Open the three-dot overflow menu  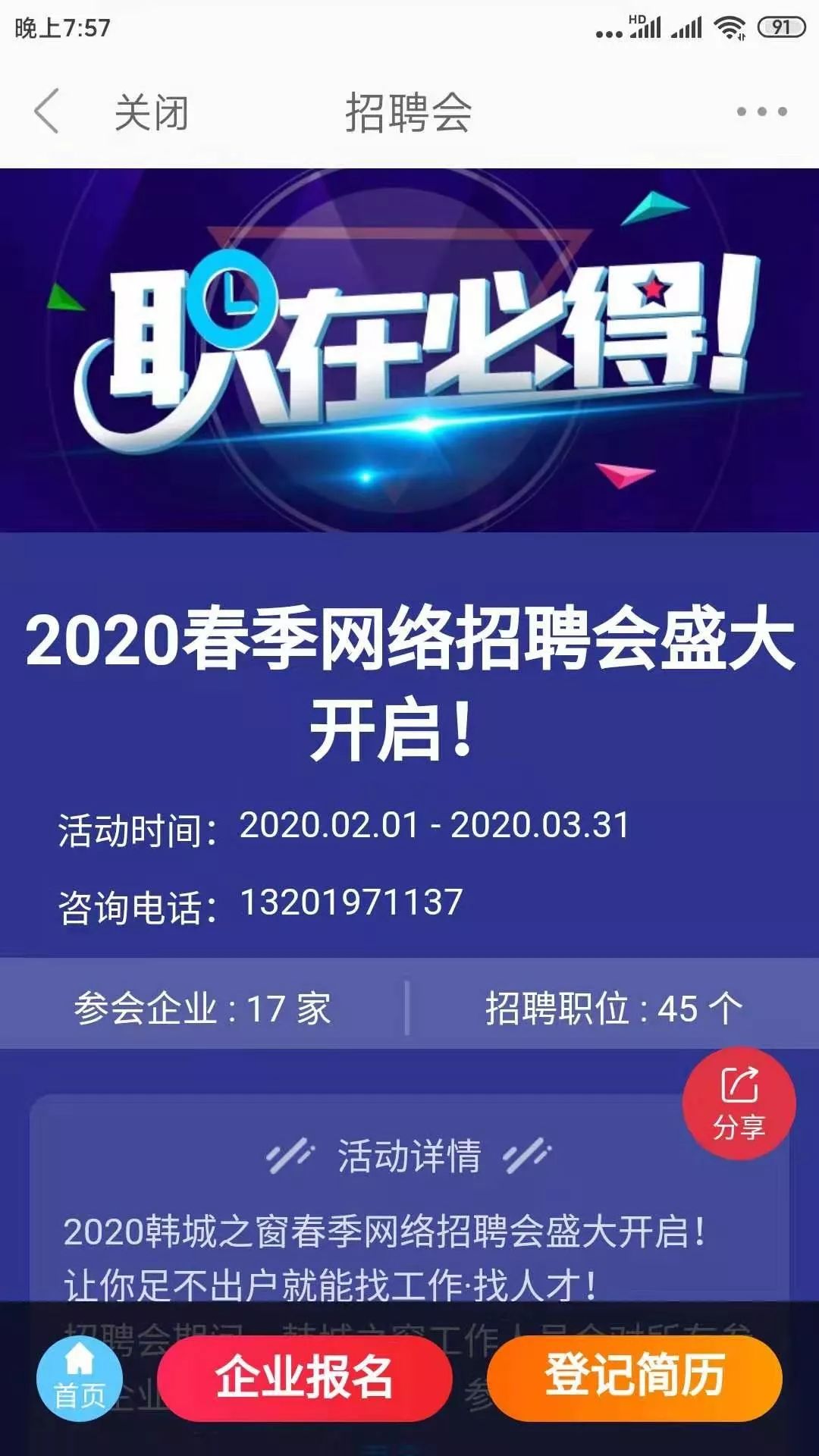[761, 111]
